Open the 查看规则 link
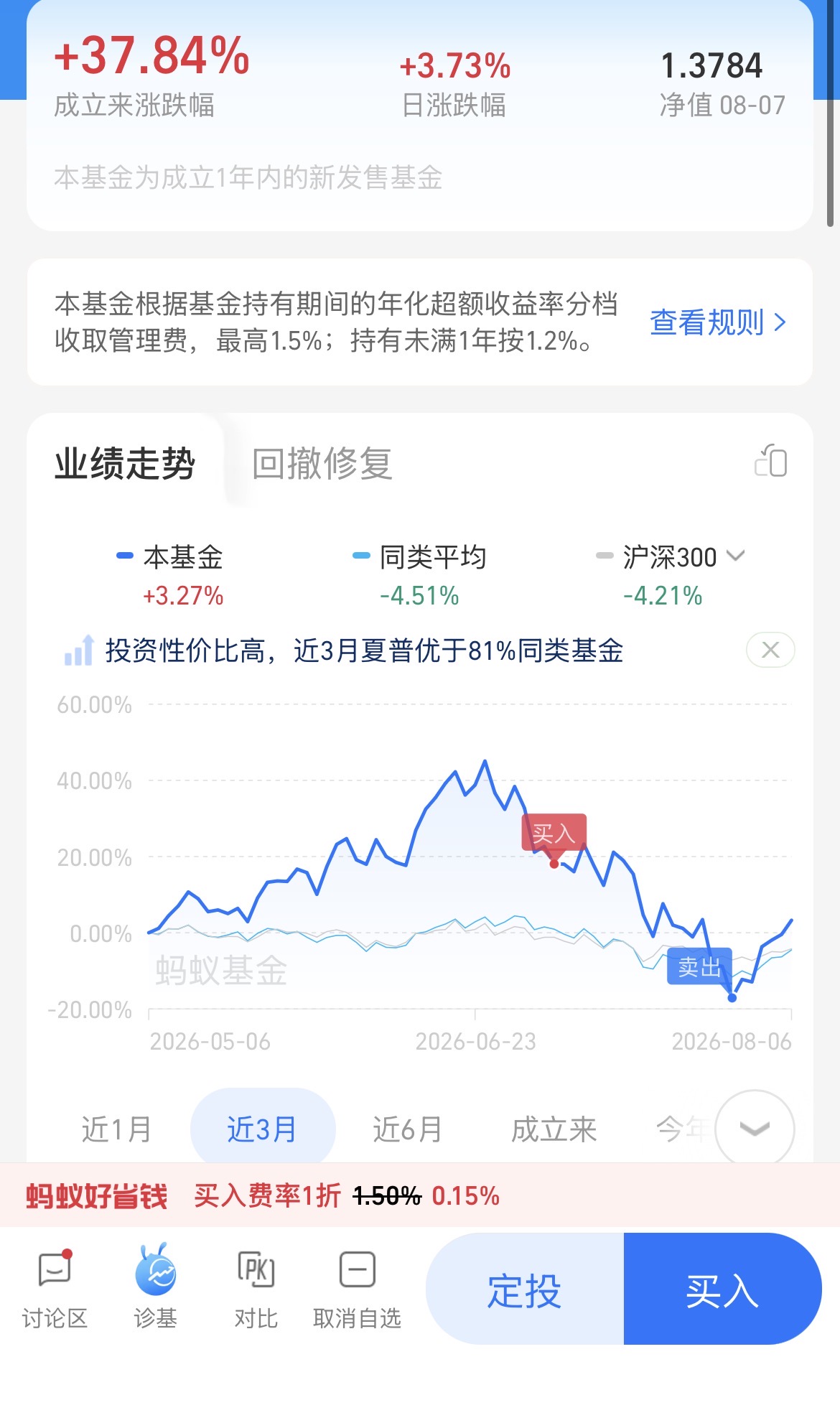The image size is (840, 1418). coord(717,322)
